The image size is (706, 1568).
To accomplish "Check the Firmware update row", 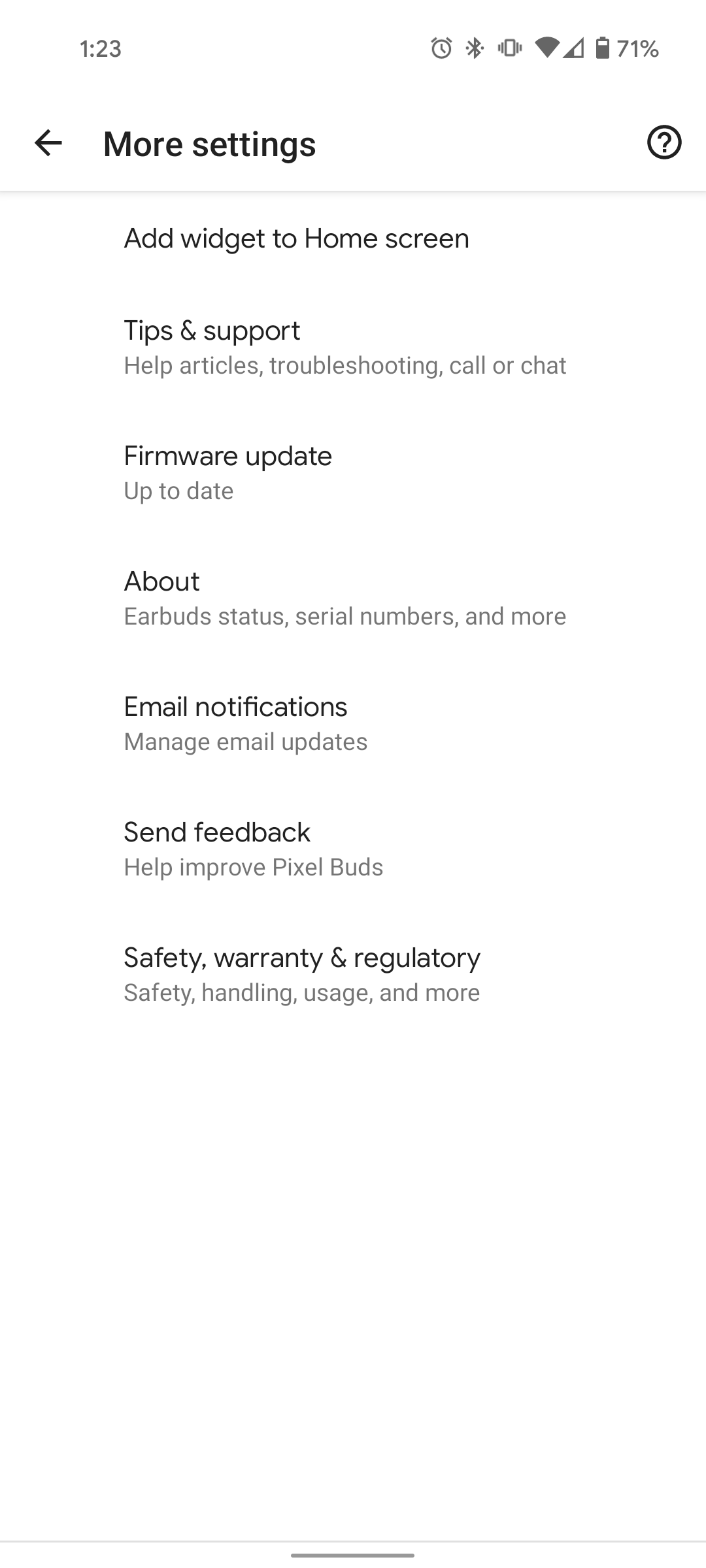I will point(353,473).
